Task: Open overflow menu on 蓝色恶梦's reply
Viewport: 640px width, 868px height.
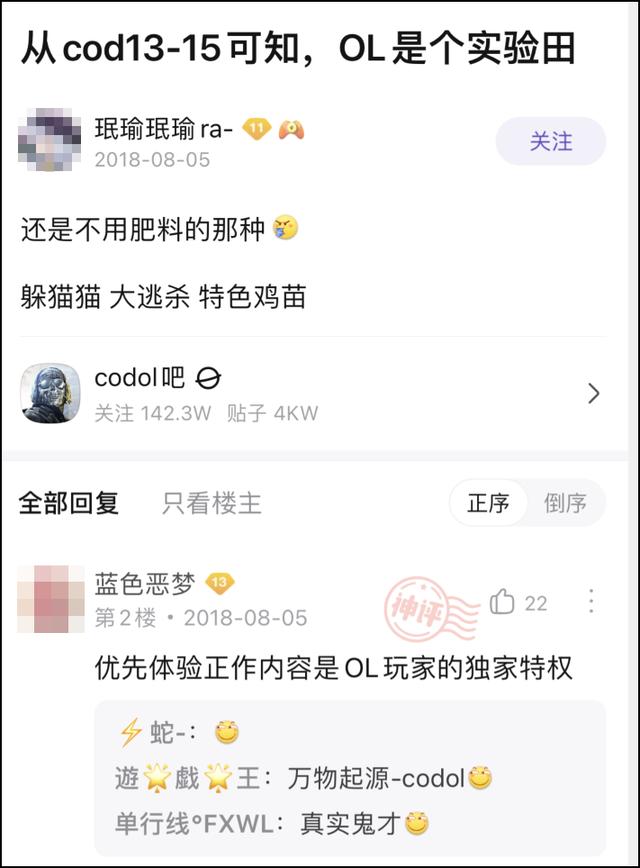Action: [591, 601]
